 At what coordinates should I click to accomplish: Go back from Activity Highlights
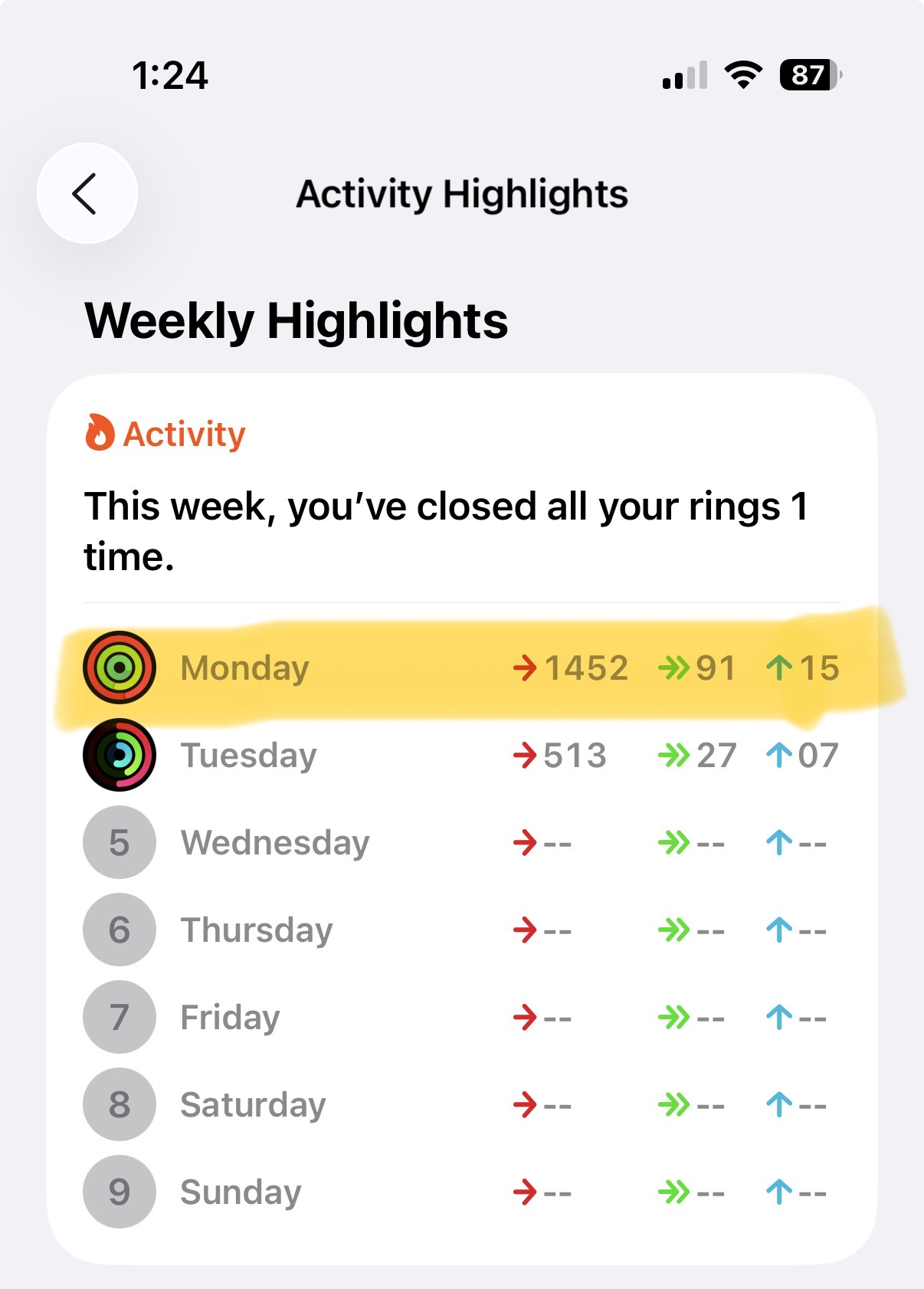(x=87, y=193)
